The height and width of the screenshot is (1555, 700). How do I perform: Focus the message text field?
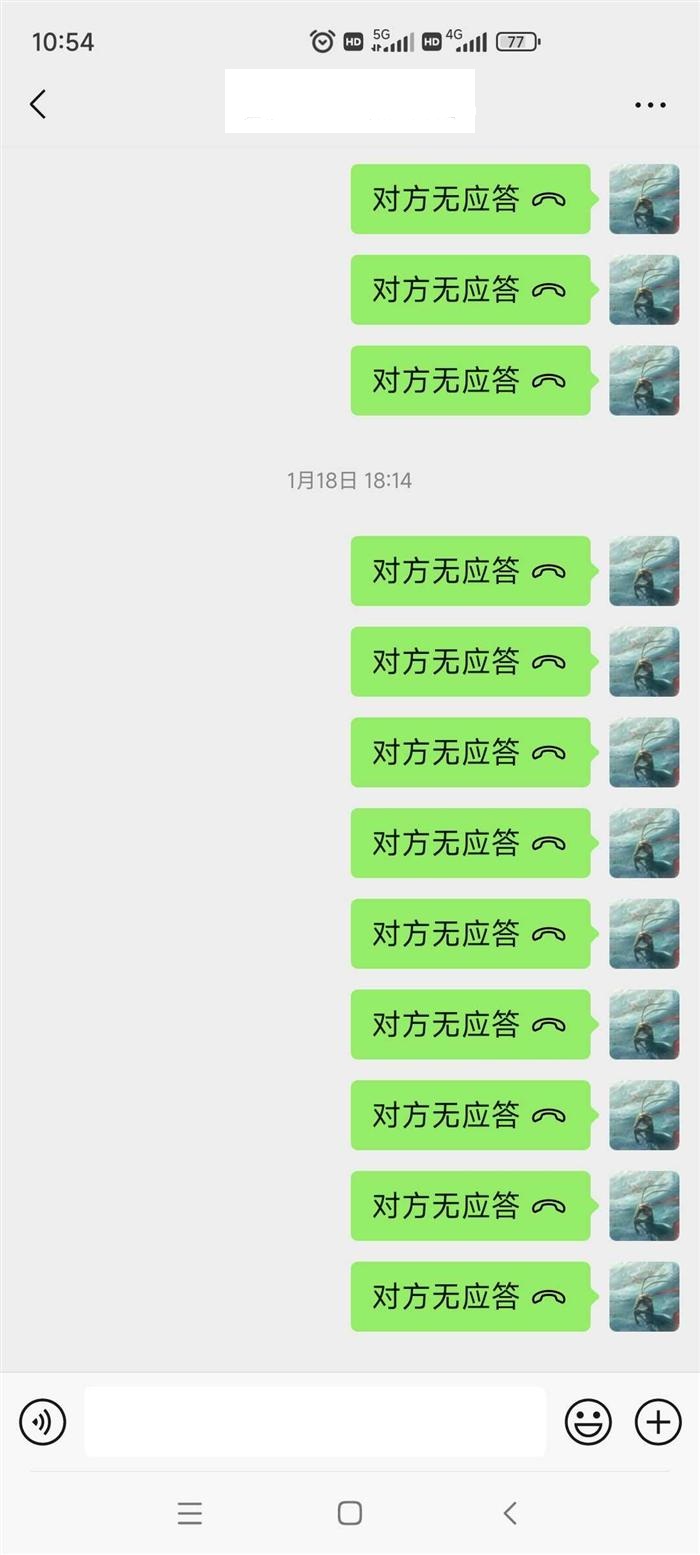coord(315,1421)
